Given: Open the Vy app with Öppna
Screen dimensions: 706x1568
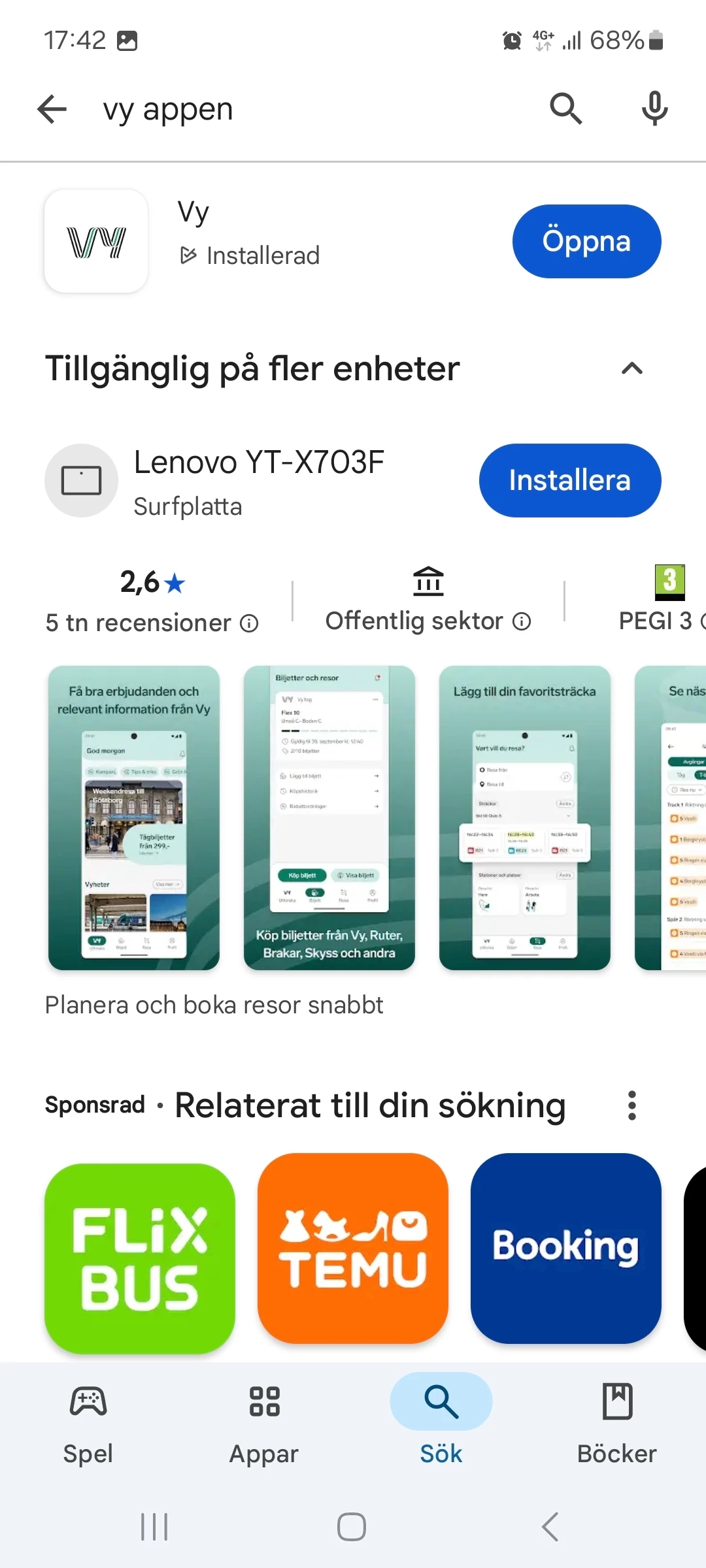Looking at the screenshot, I should (586, 241).
